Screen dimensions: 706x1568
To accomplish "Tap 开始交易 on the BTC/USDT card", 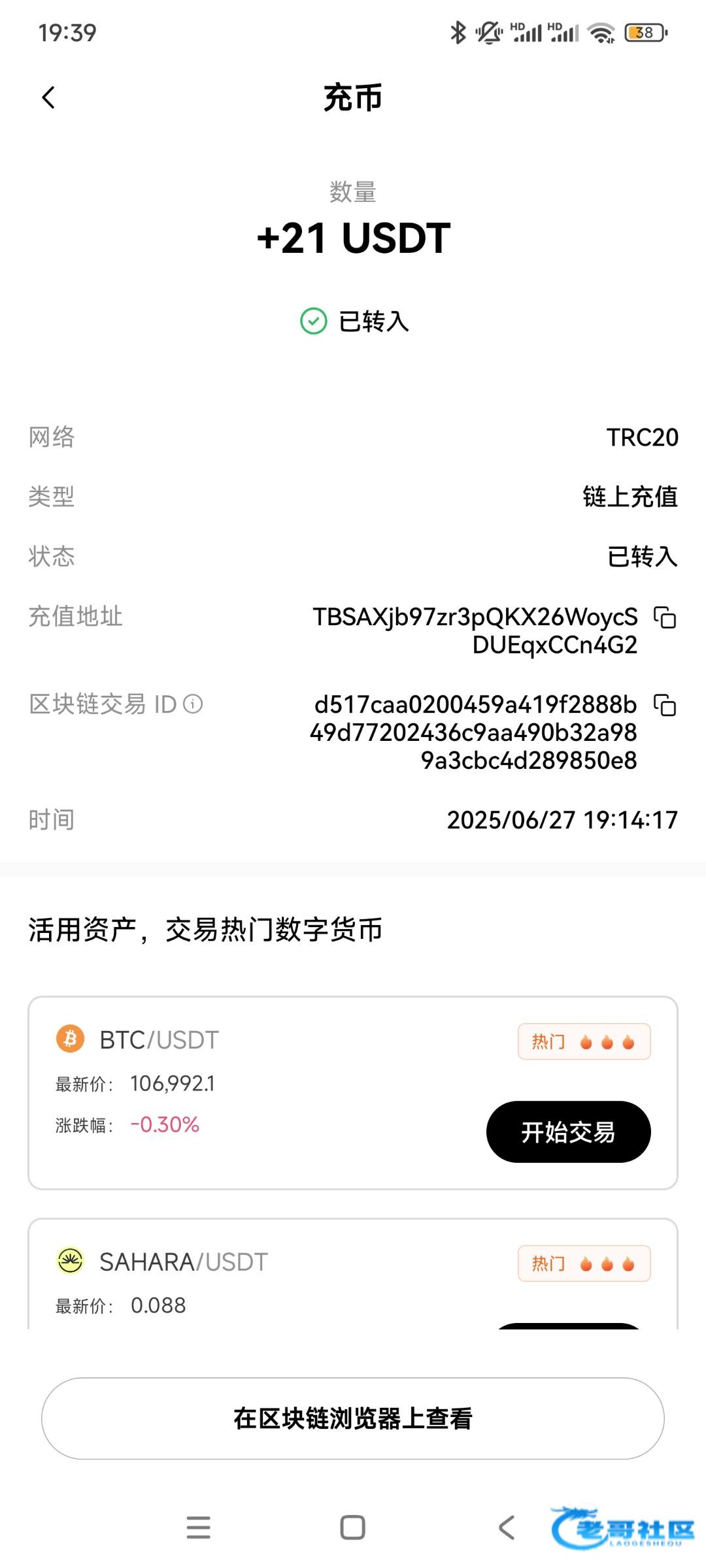I will coord(568,1132).
